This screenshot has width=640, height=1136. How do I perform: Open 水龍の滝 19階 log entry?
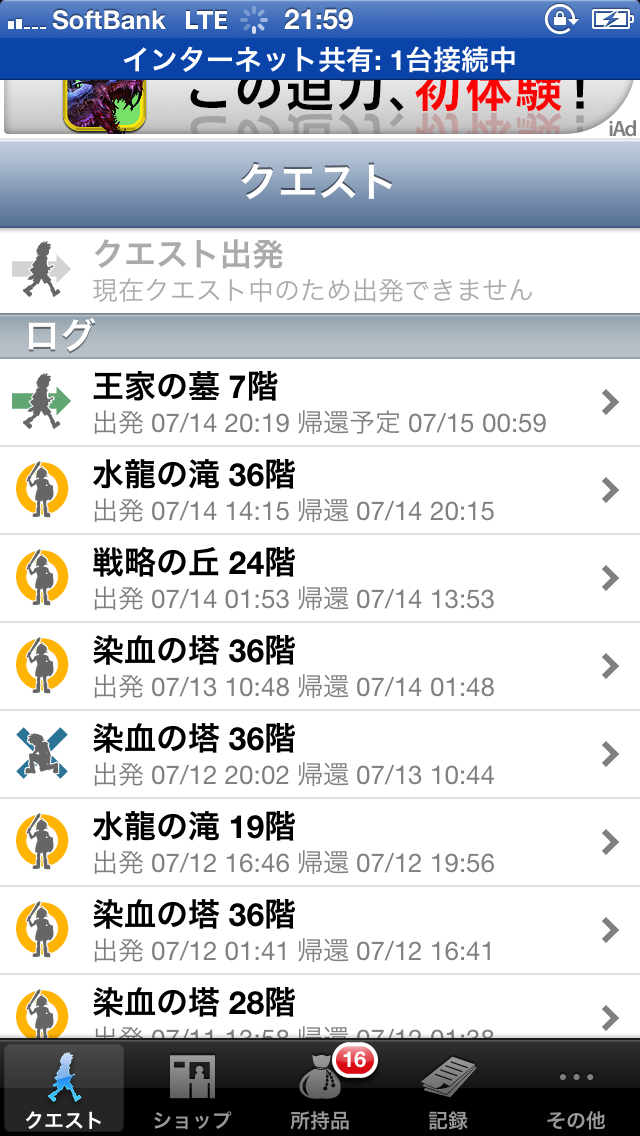tap(320, 842)
